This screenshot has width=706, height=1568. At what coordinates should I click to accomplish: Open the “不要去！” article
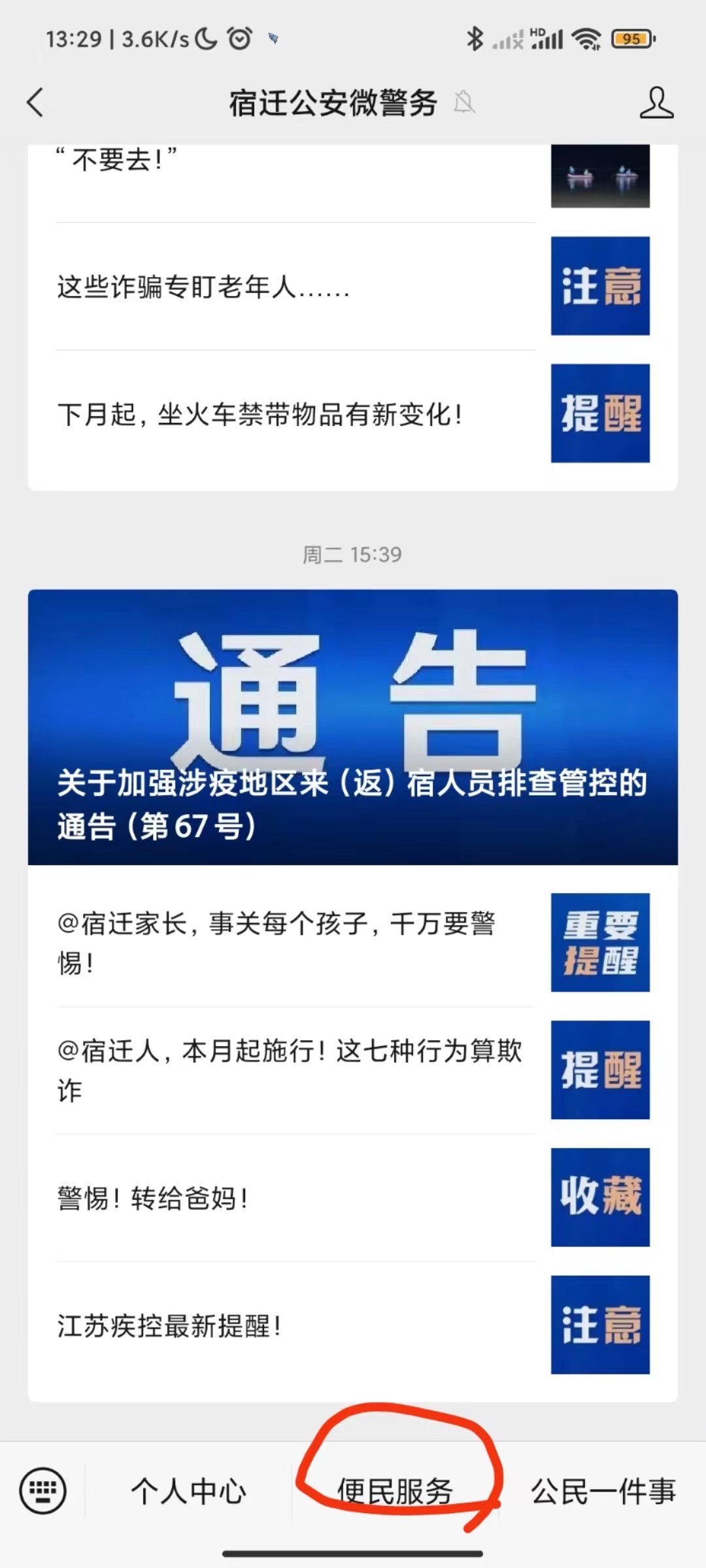(x=294, y=170)
